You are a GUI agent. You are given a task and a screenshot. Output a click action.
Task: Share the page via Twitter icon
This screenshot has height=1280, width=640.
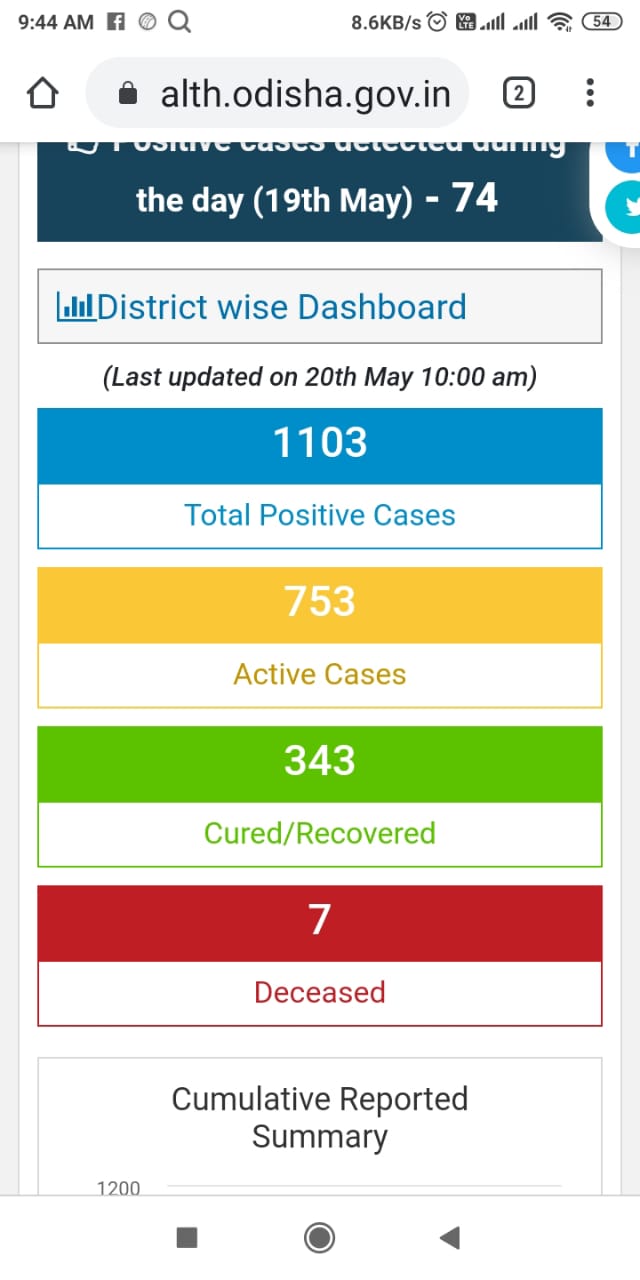pos(625,207)
